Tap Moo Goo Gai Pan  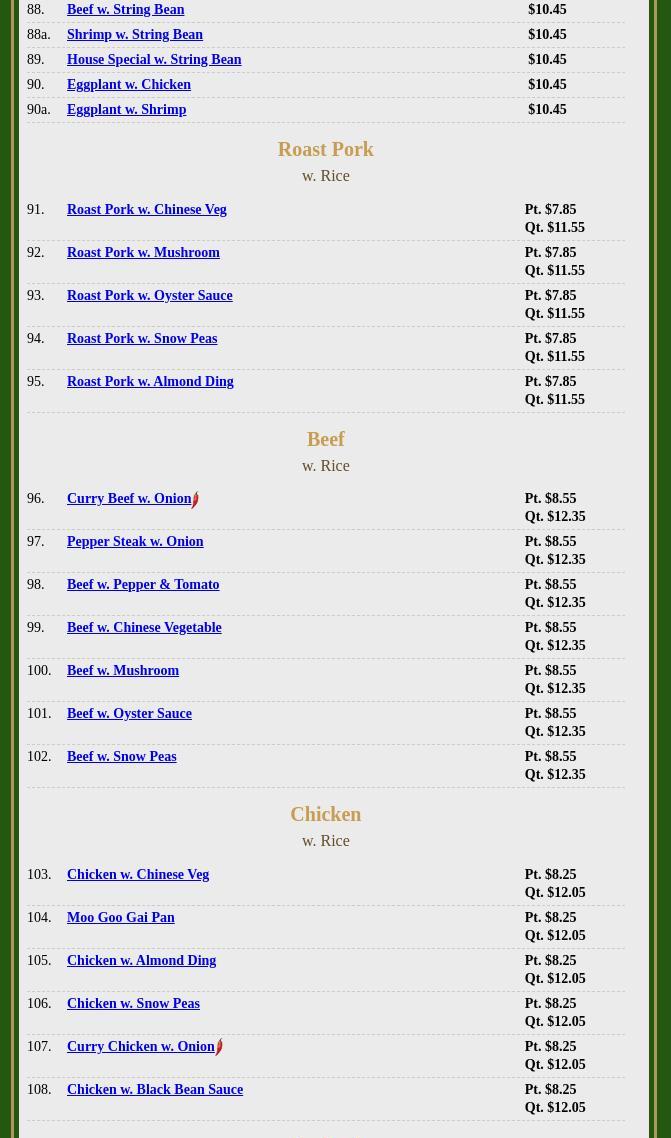[x=120, y=917]
